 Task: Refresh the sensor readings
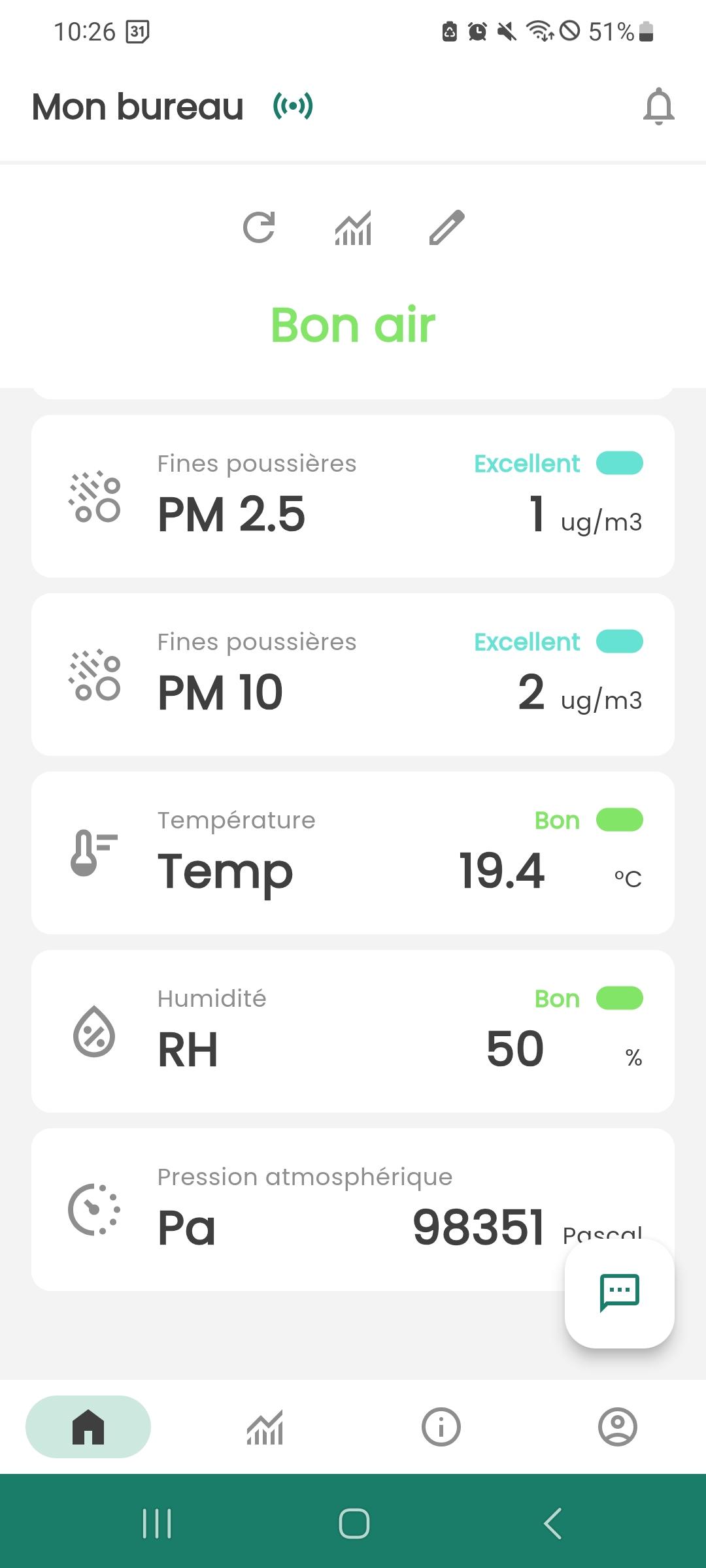pos(259,227)
